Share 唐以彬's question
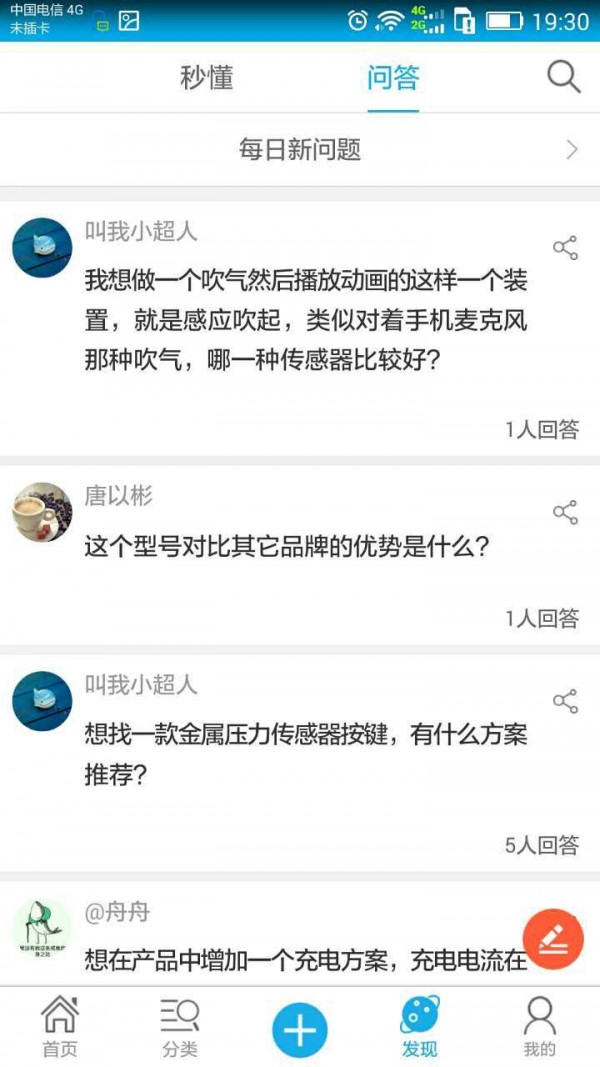The height and width of the screenshot is (1067, 600). [x=565, y=513]
